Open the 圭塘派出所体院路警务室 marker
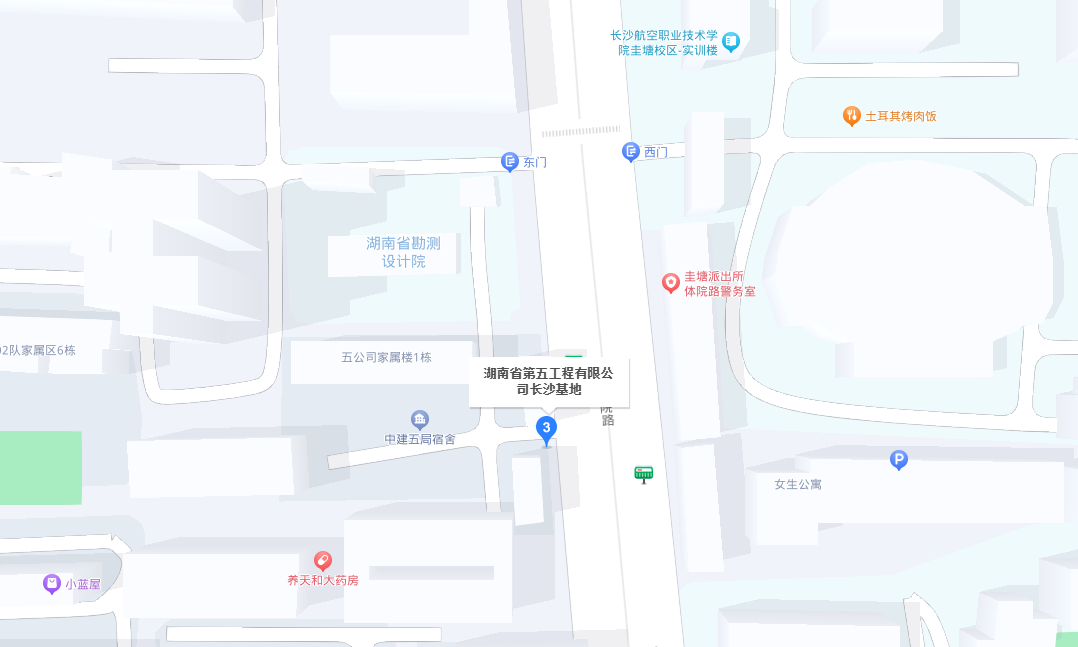This screenshot has height=647, width=1078. point(671,283)
